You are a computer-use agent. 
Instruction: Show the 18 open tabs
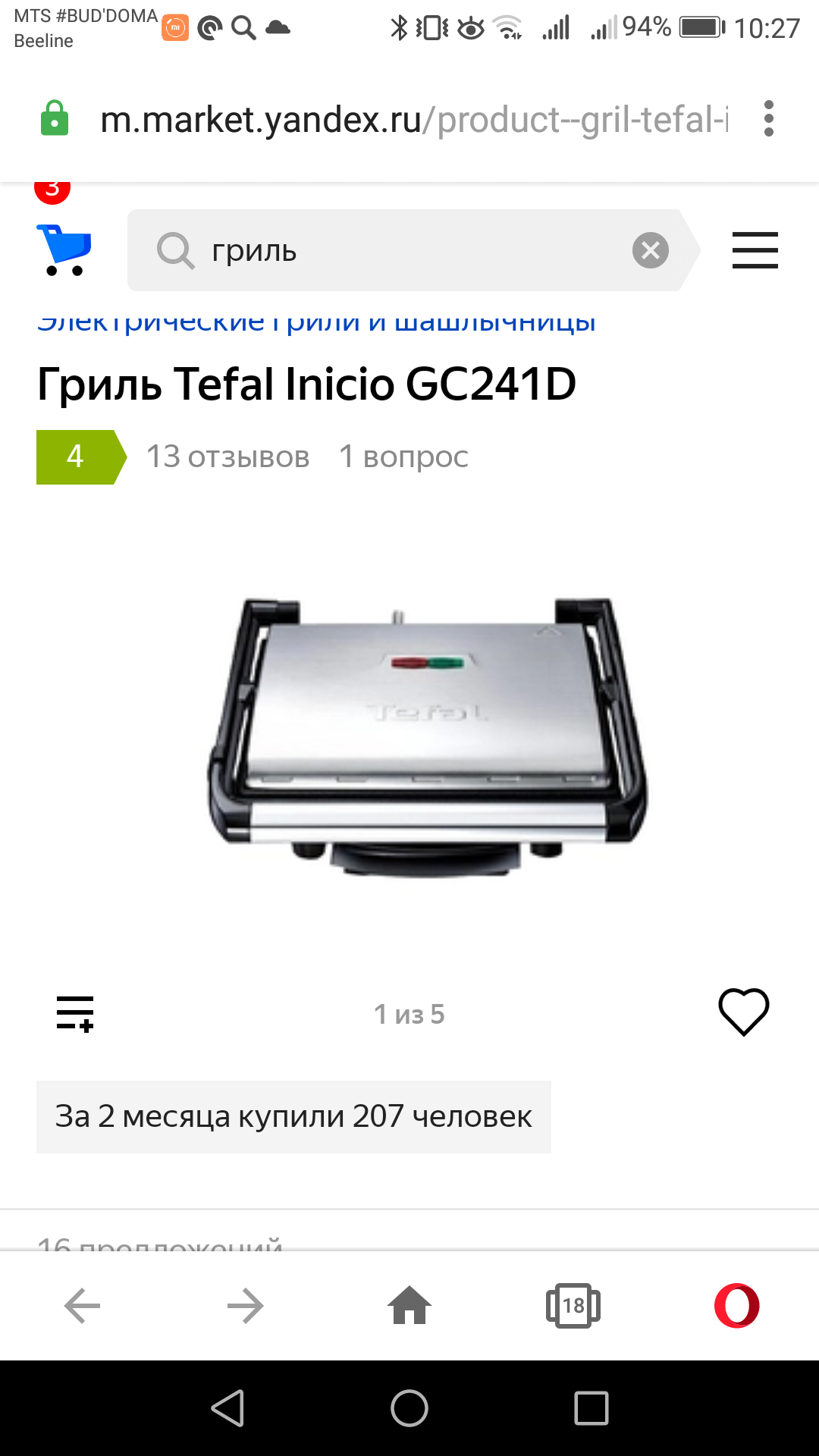(x=573, y=1306)
